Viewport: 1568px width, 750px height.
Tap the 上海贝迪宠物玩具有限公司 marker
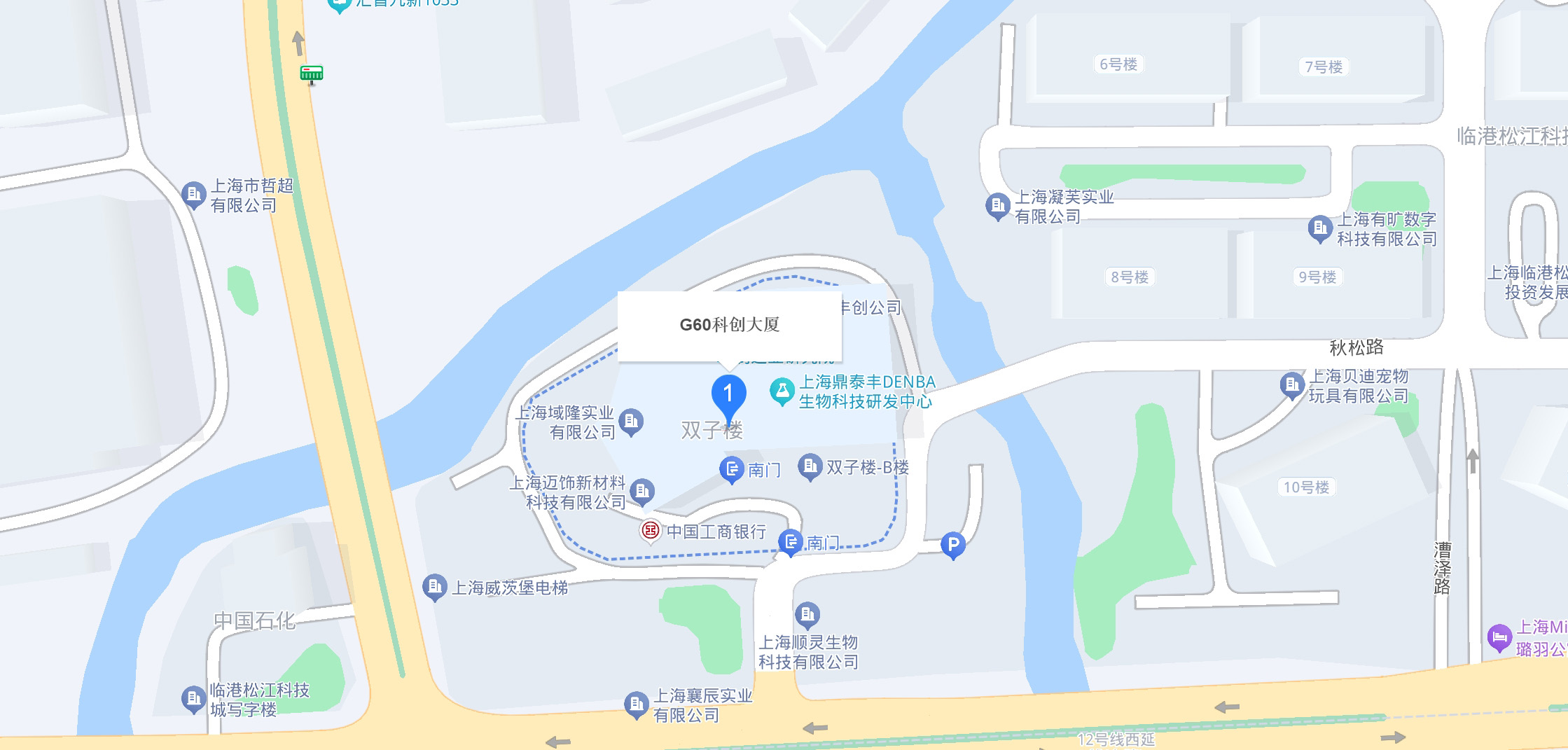(1291, 384)
